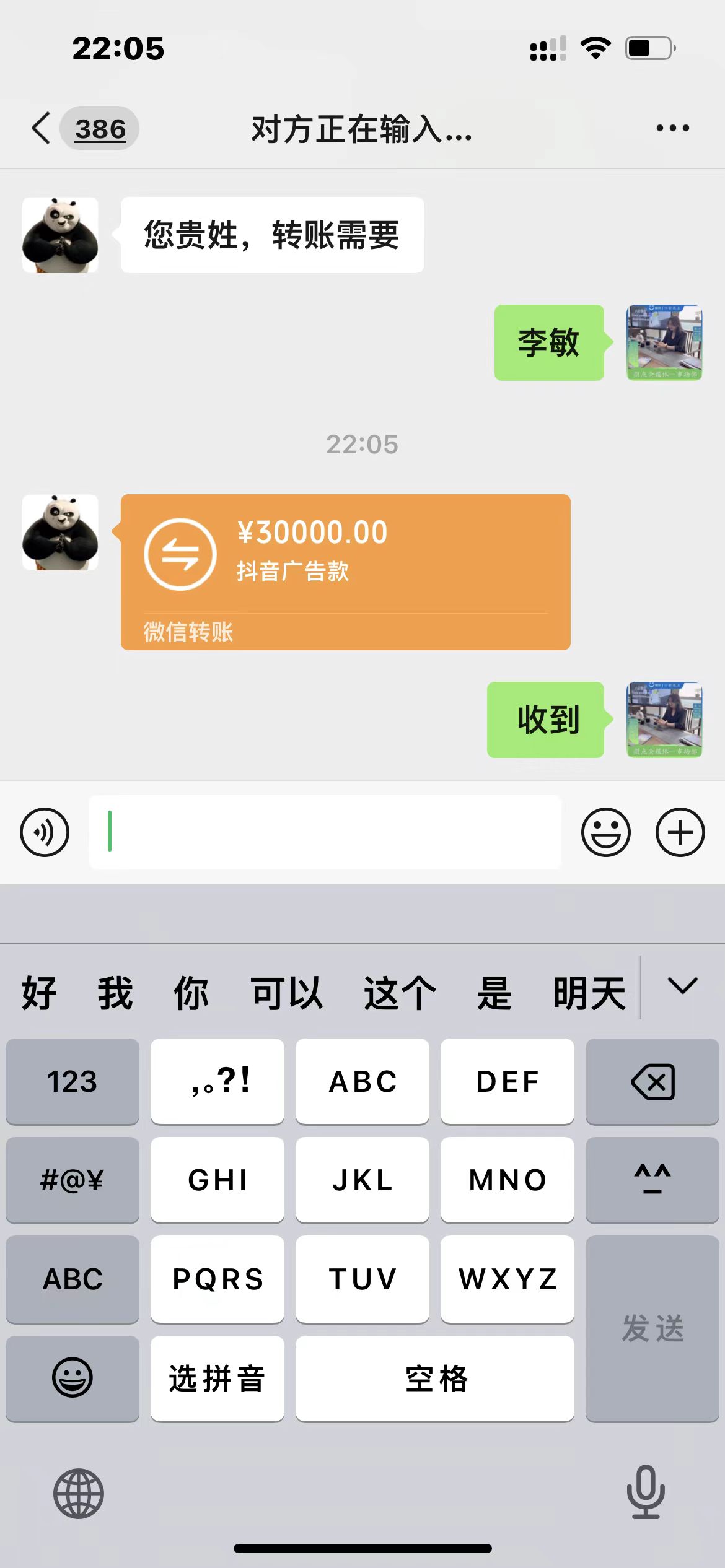Open the emoji sticker panel

click(x=605, y=832)
